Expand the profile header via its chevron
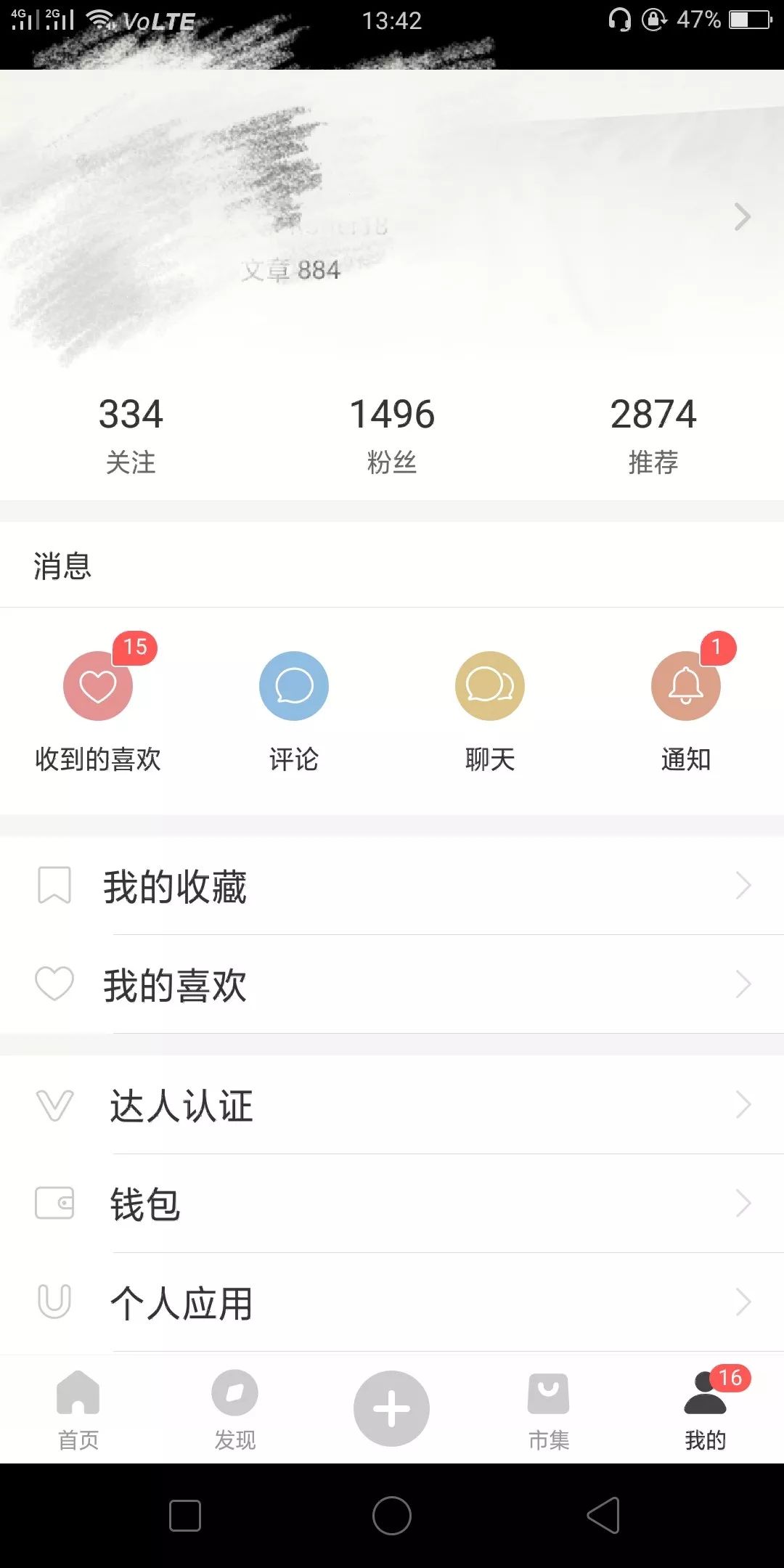 point(743,216)
